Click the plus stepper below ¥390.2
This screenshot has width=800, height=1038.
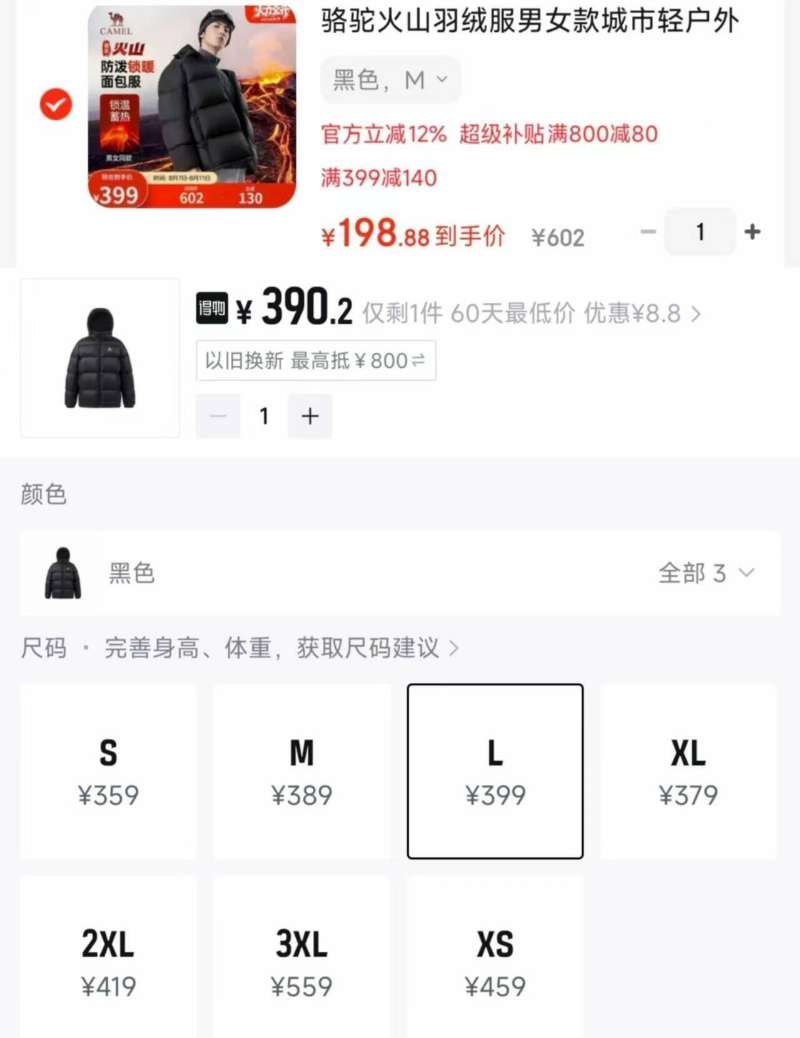point(310,416)
